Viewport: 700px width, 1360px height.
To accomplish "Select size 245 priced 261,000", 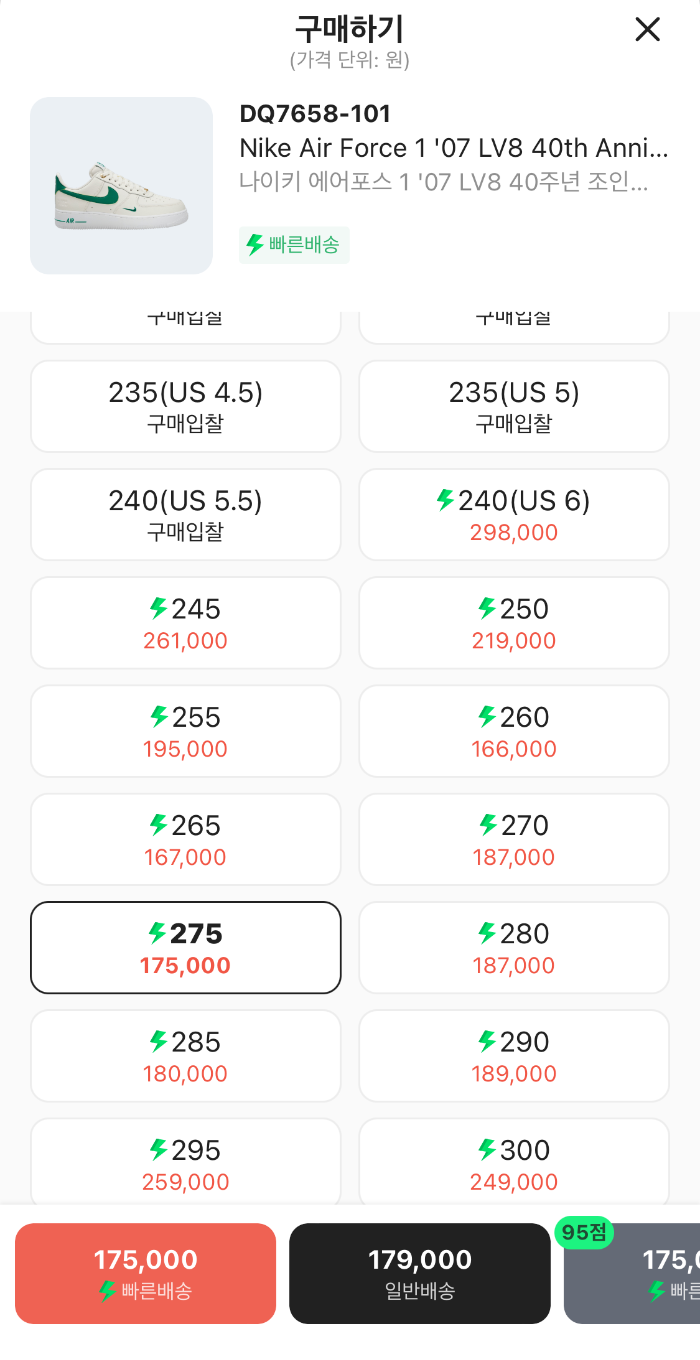I will (x=186, y=623).
